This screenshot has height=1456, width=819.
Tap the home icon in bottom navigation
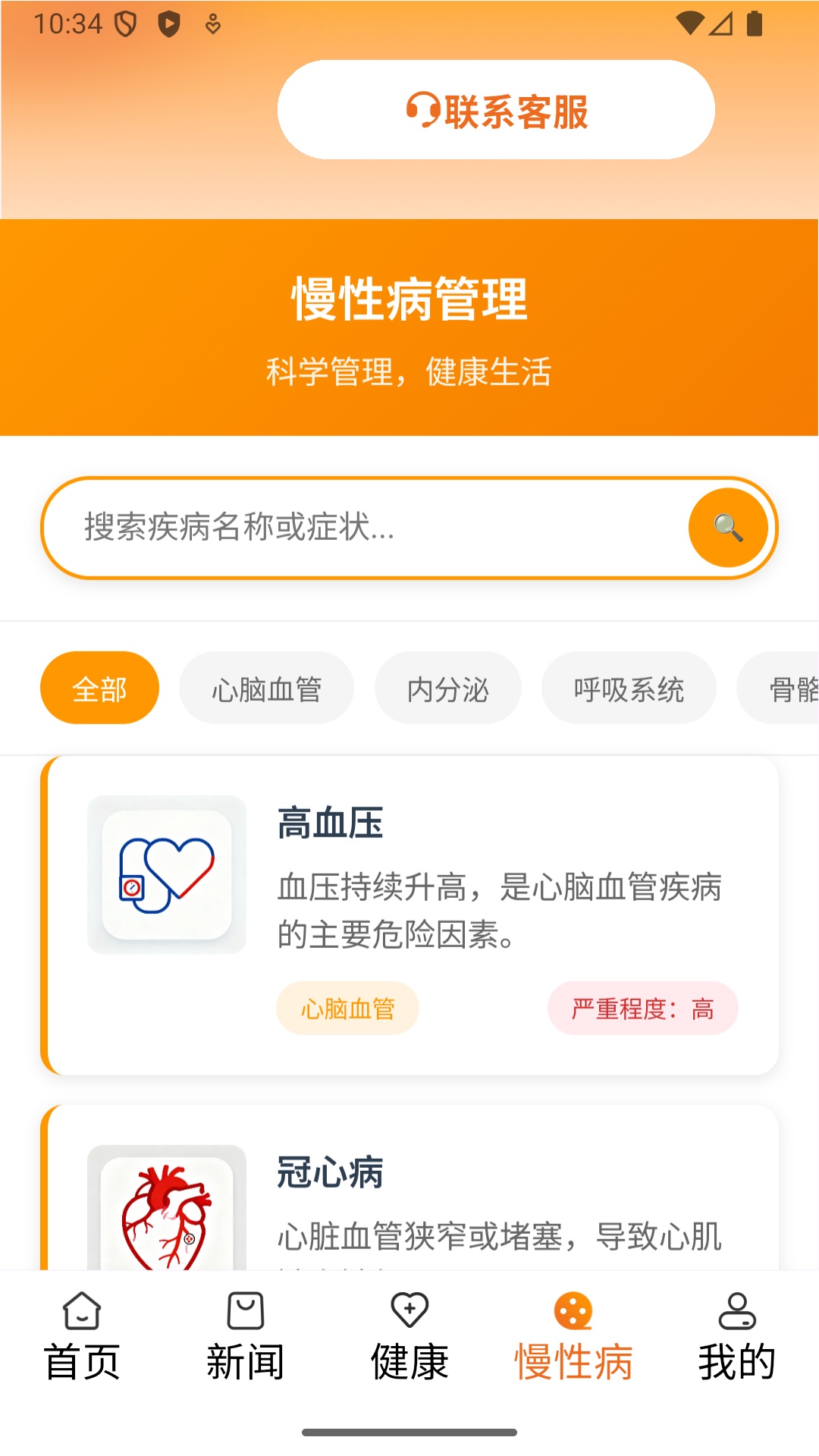[80, 1310]
